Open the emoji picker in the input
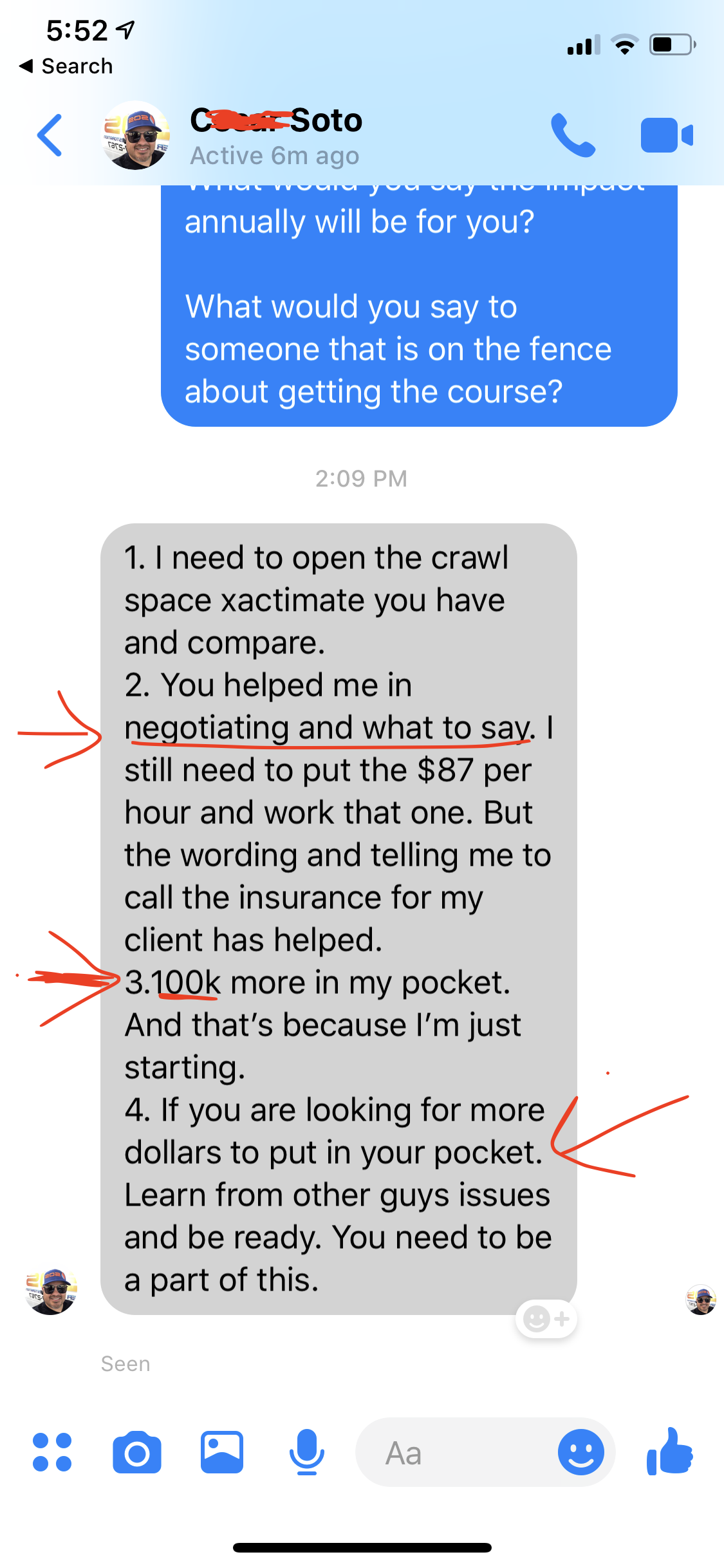 tap(580, 1453)
